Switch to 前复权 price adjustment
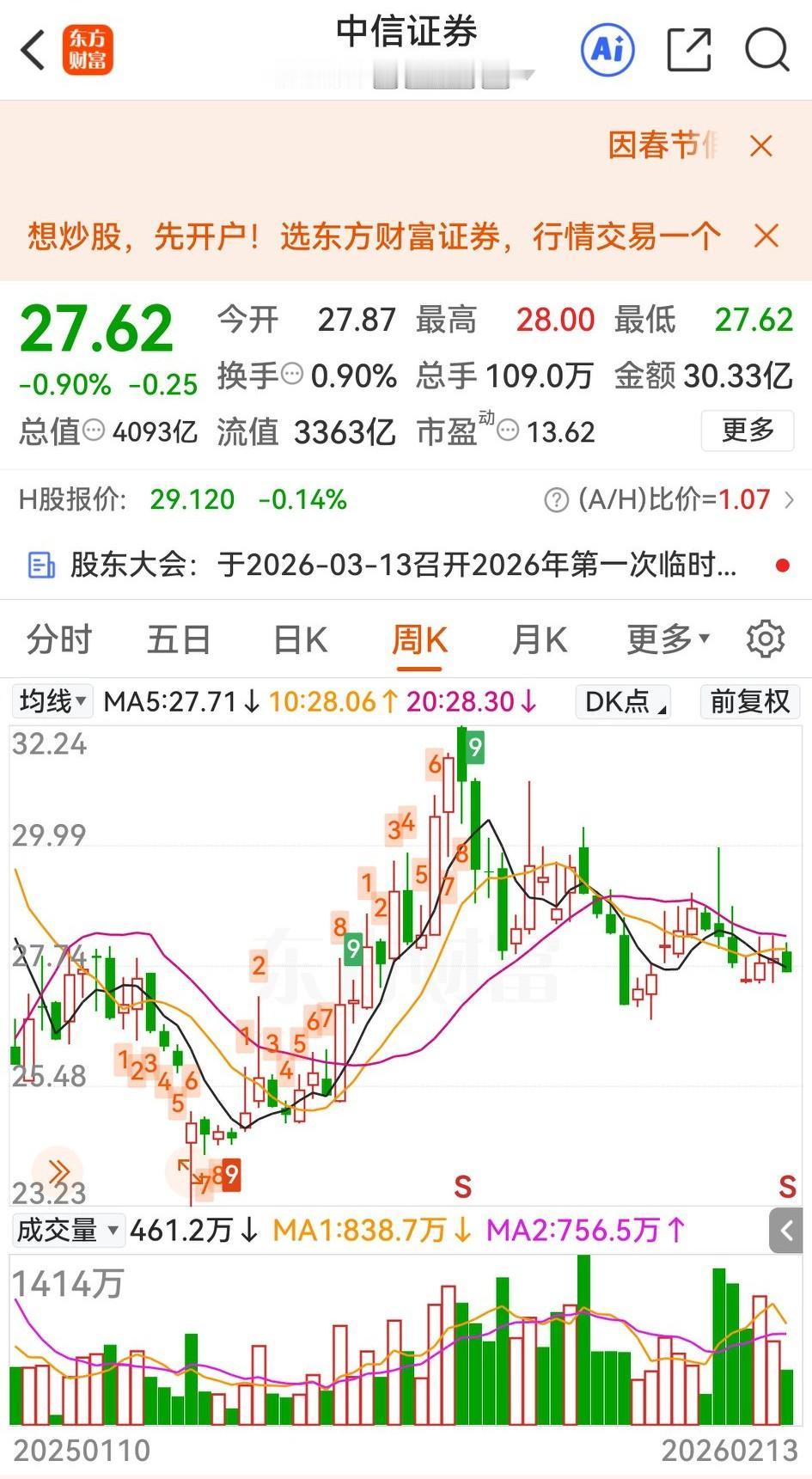 (x=748, y=702)
